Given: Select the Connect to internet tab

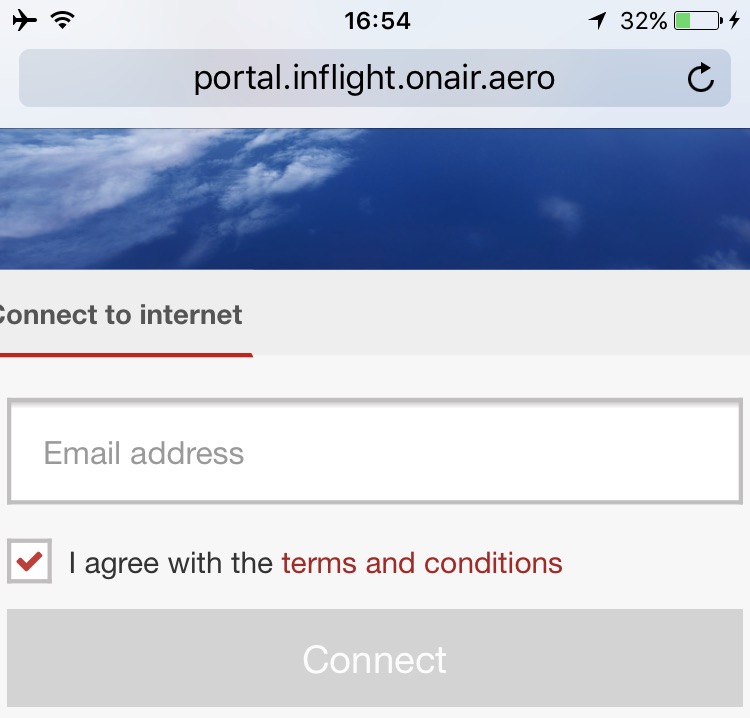Looking at the screenshot, I should pyautogui.click(x=120, y=316).
